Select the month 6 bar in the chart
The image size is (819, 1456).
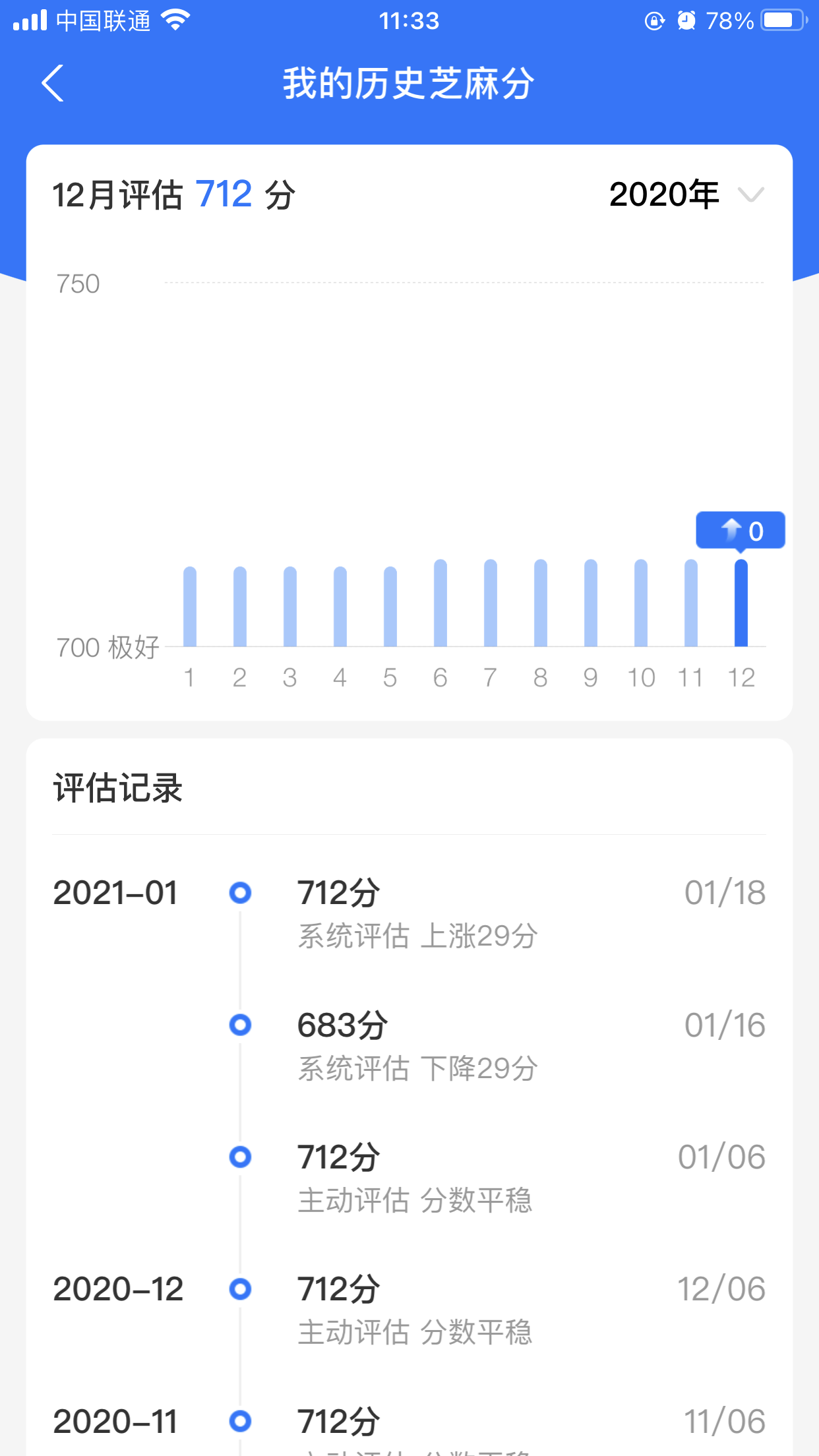point(440,603)
